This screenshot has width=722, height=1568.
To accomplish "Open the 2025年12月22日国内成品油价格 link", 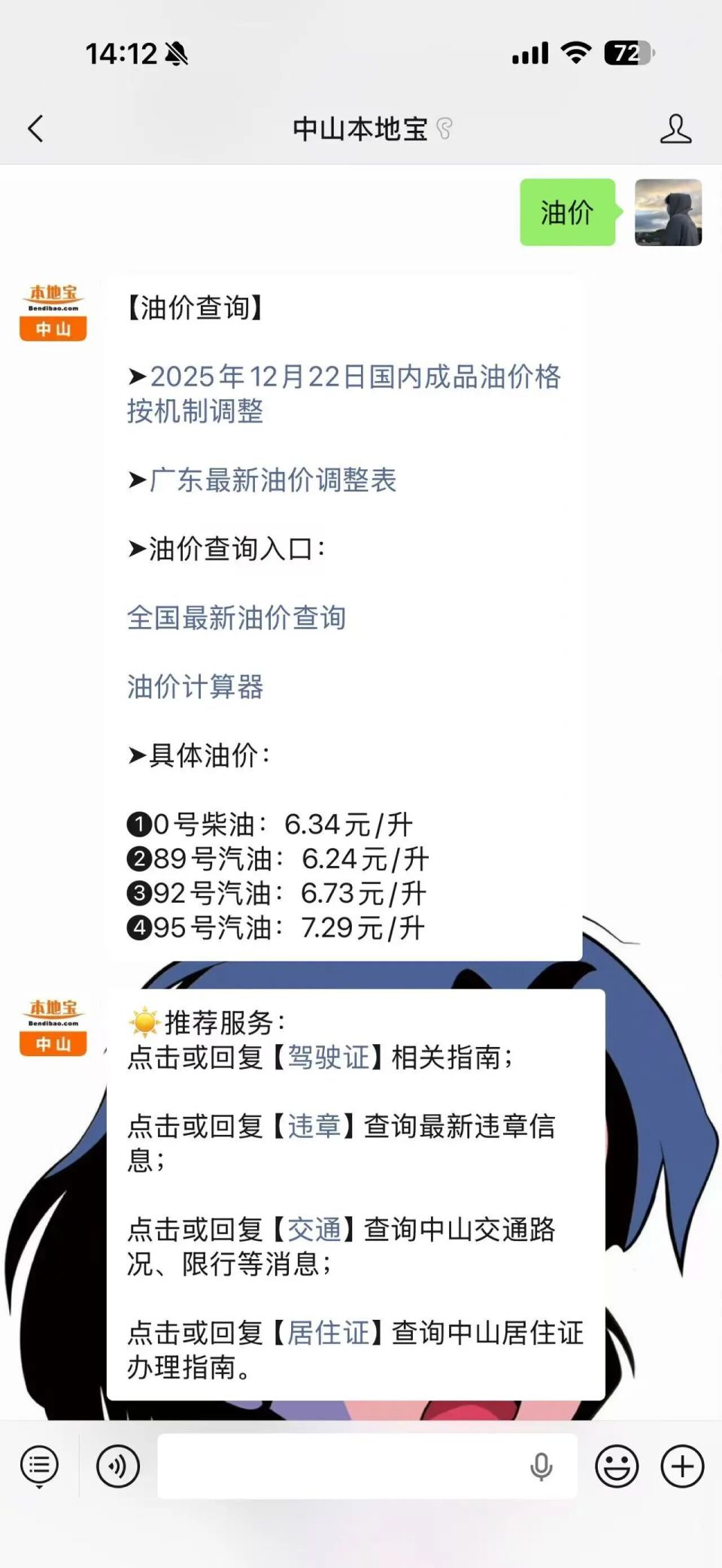I will 353,380.
